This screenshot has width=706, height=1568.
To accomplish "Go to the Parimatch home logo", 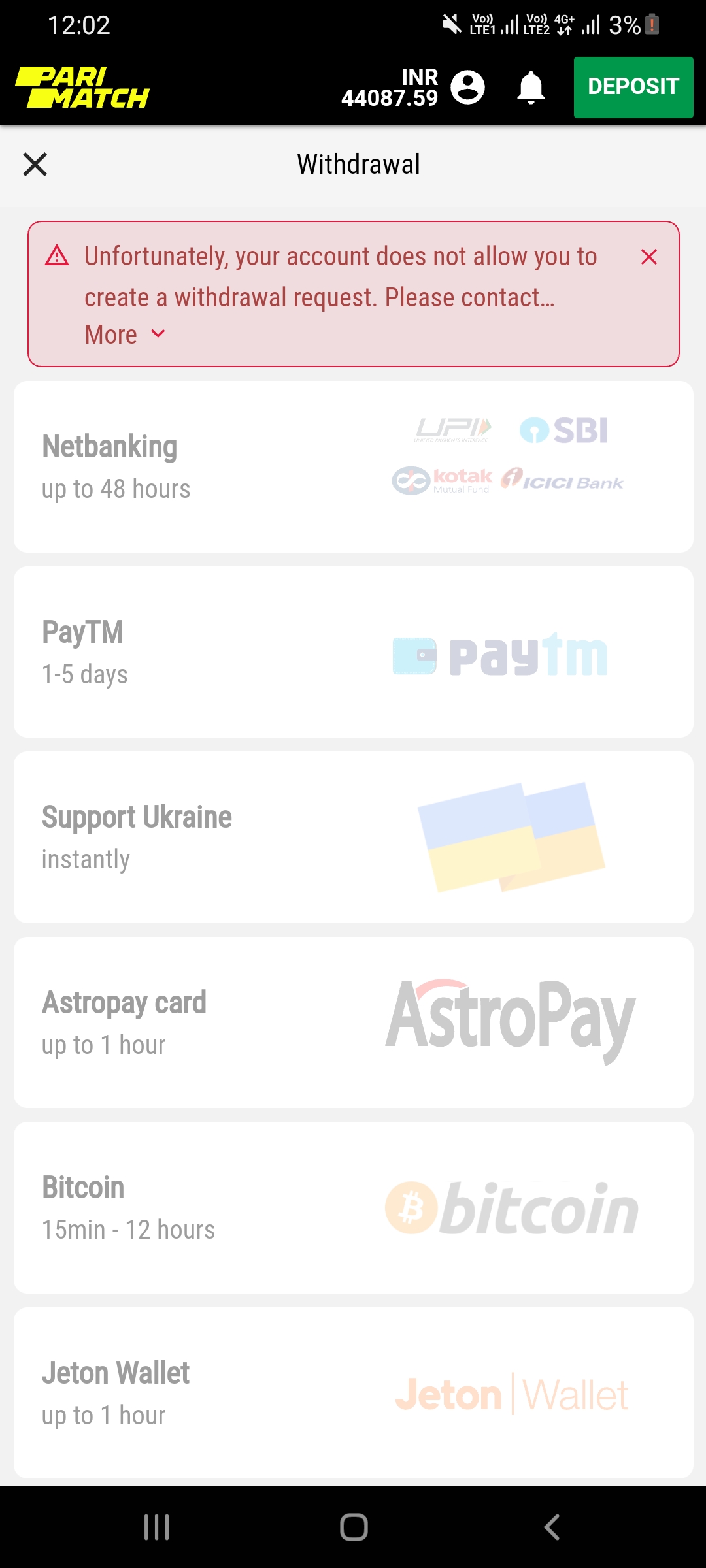I will pos(83,88).
